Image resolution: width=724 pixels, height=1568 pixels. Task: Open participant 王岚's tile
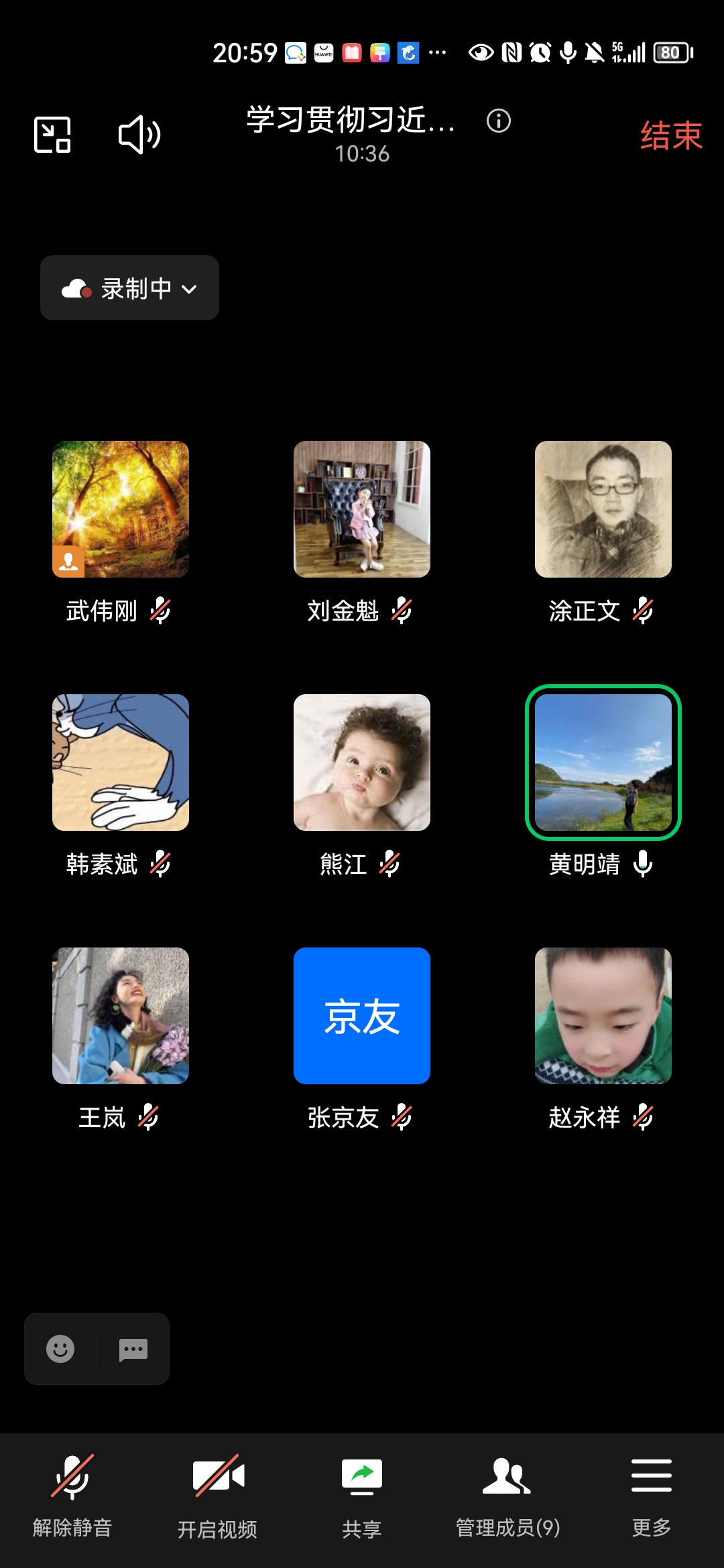point(121,1016)
